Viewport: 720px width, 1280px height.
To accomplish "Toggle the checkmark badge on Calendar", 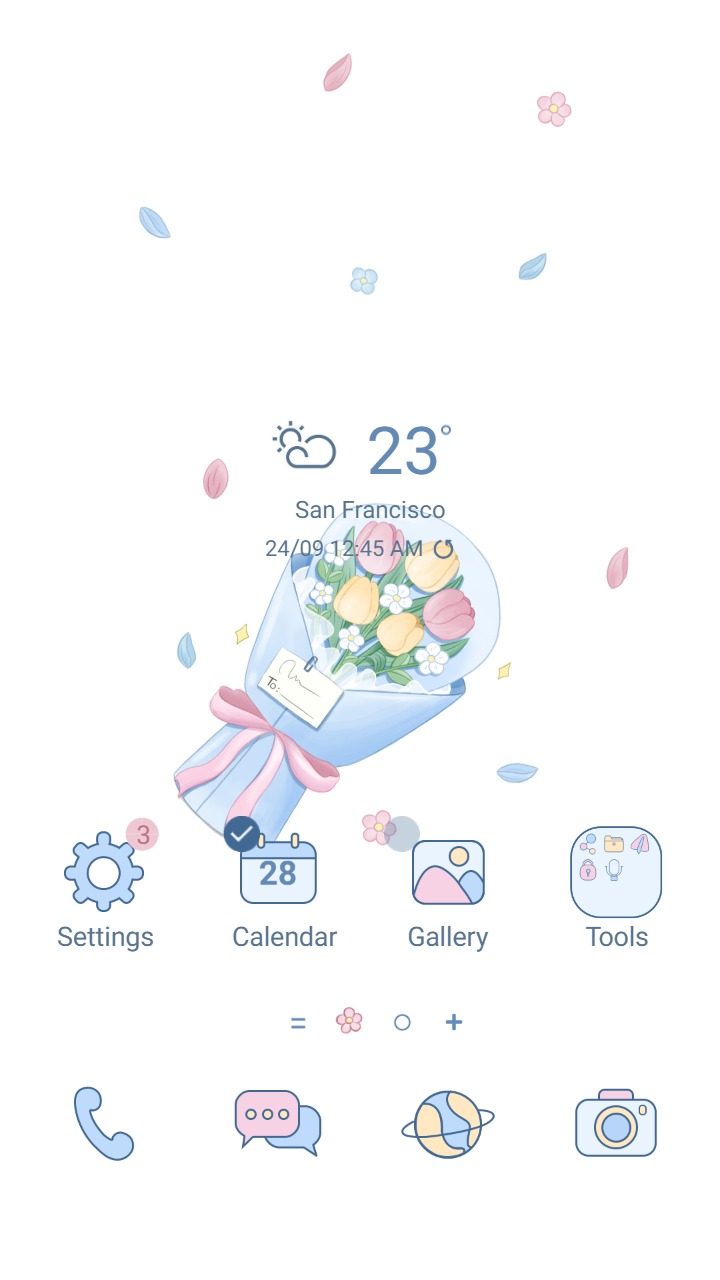I will (241, 833).
